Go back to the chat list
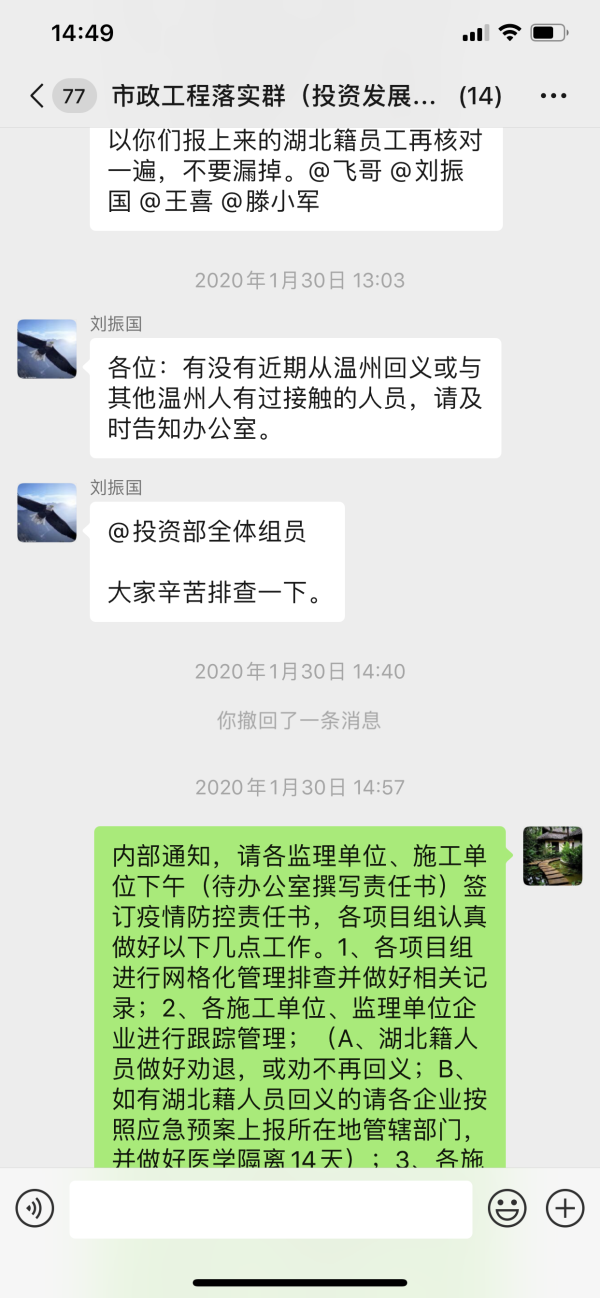Image resolution: width=600 pixels, height=1298 pixels. coord(38,96)
